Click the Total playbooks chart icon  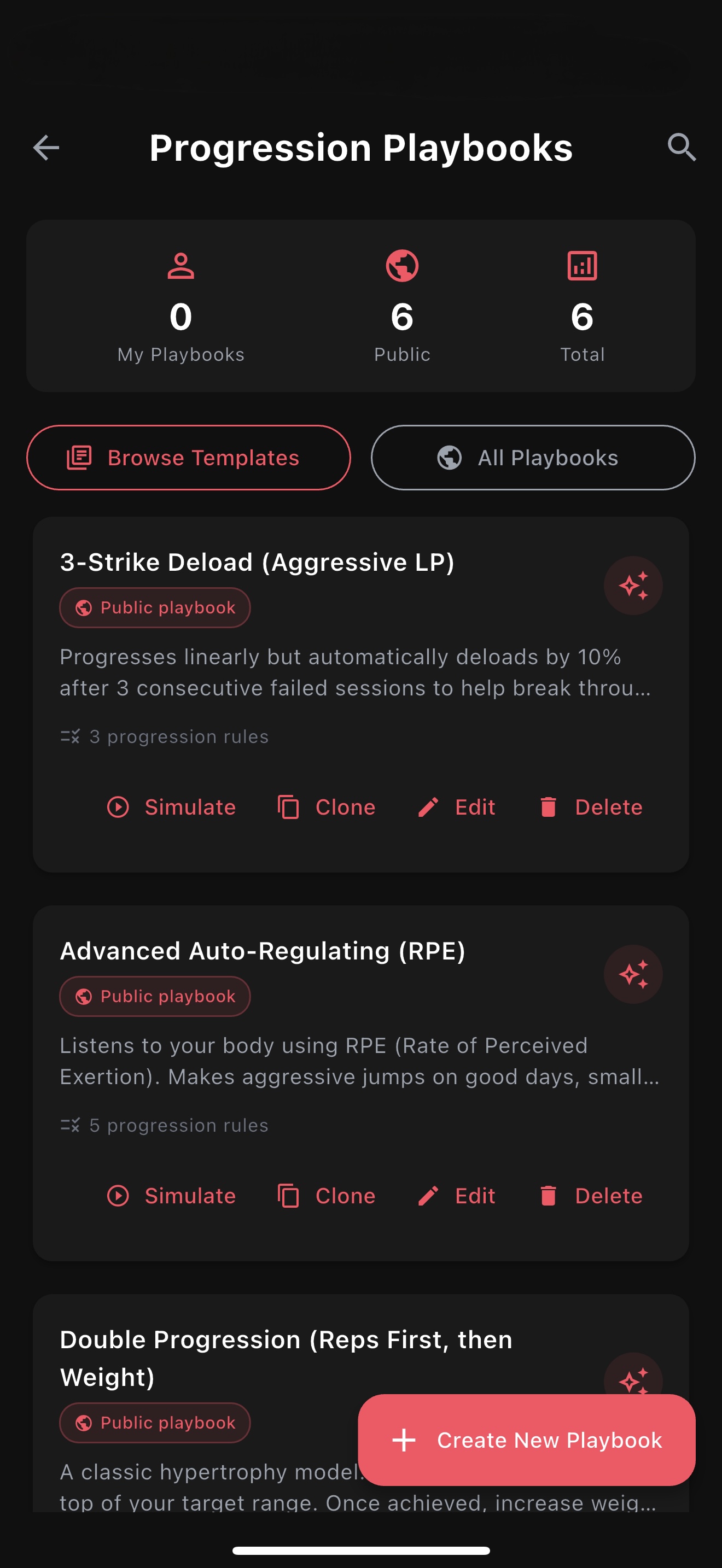581,265
